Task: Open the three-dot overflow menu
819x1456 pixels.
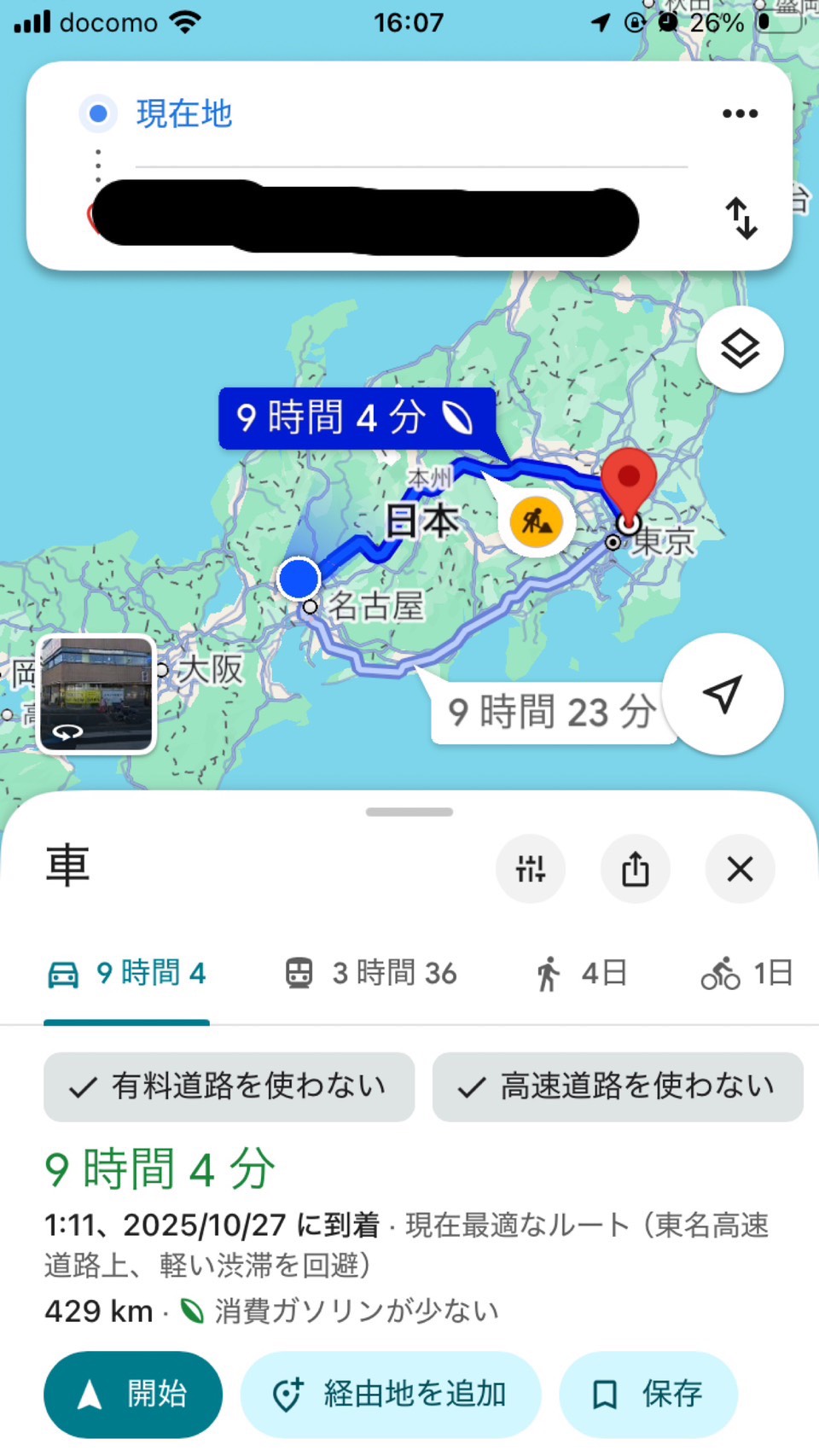Action: coord(740,114)
